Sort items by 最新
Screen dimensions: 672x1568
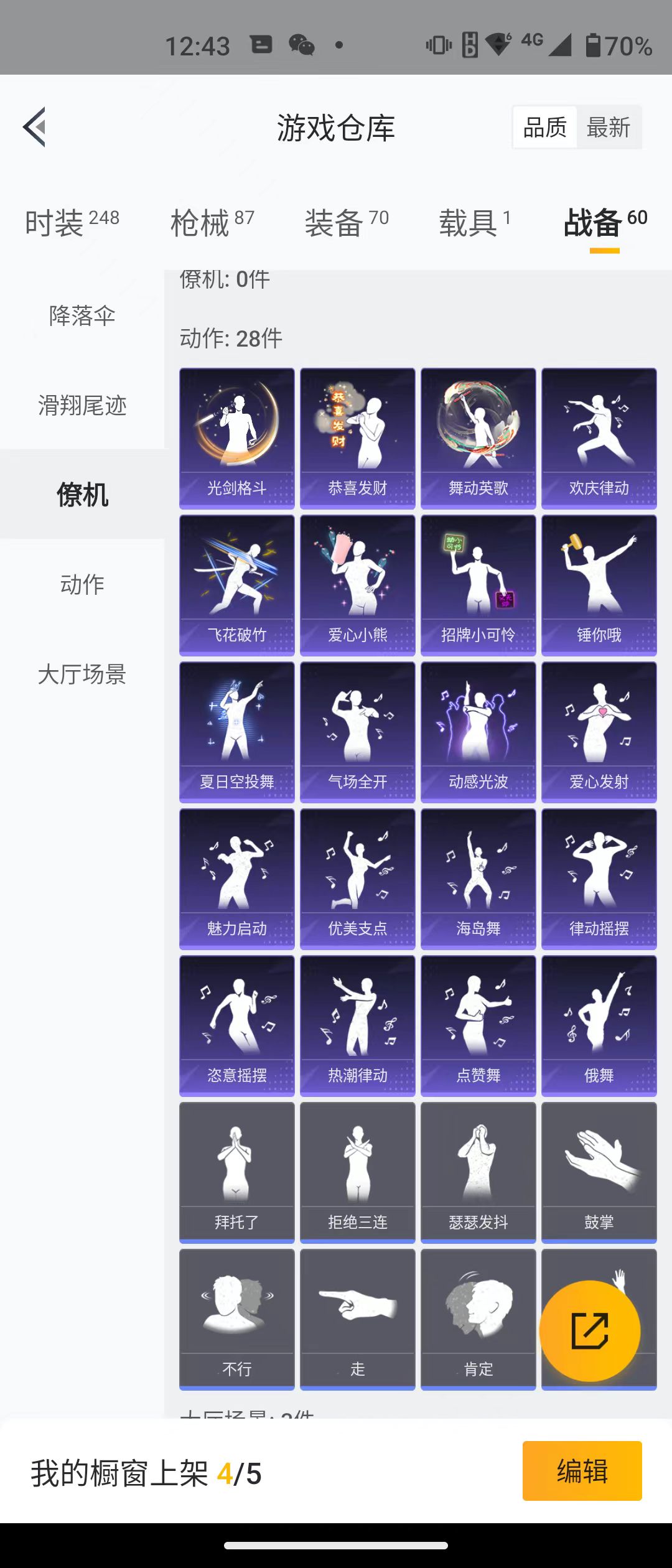[x=608, y=128]
